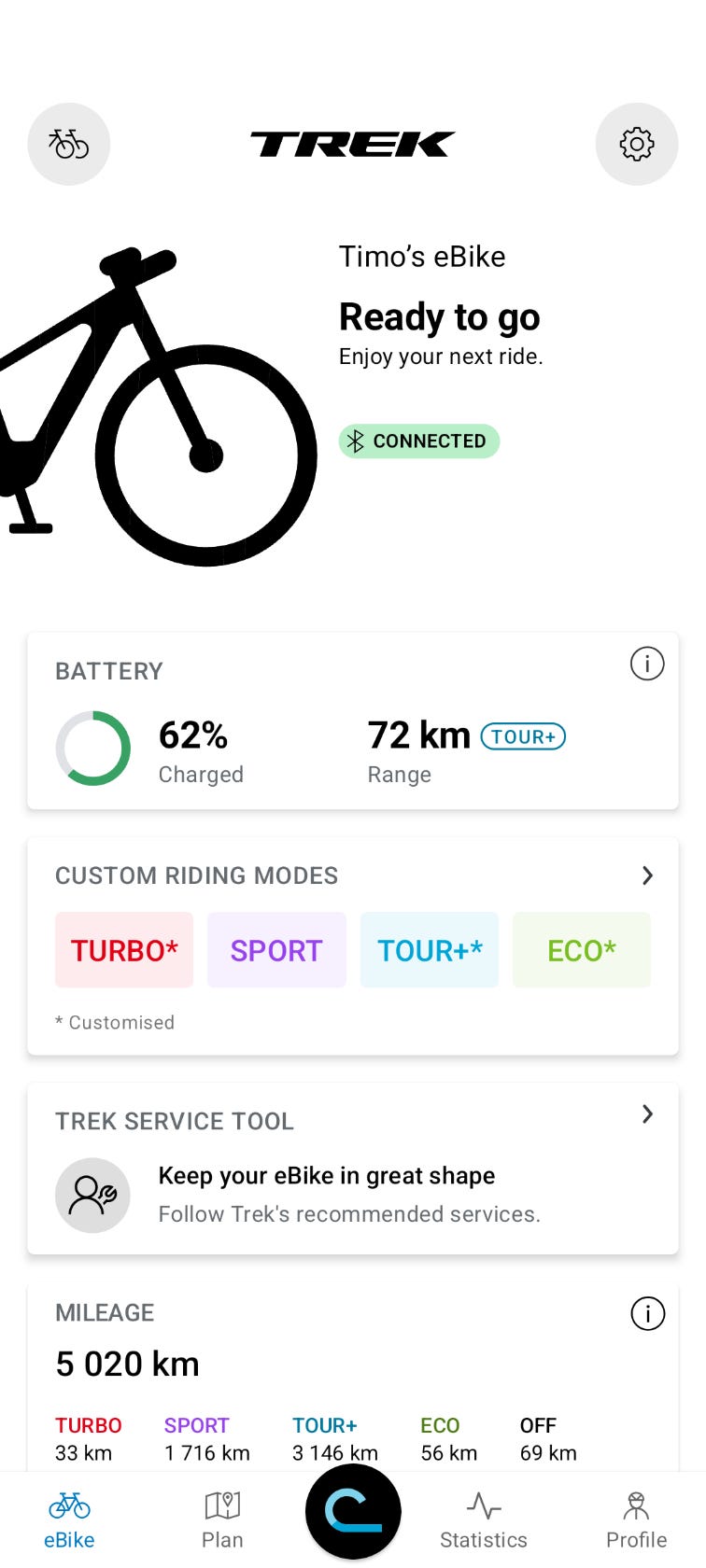Open the bike selection icon

[x=69, y=144]
